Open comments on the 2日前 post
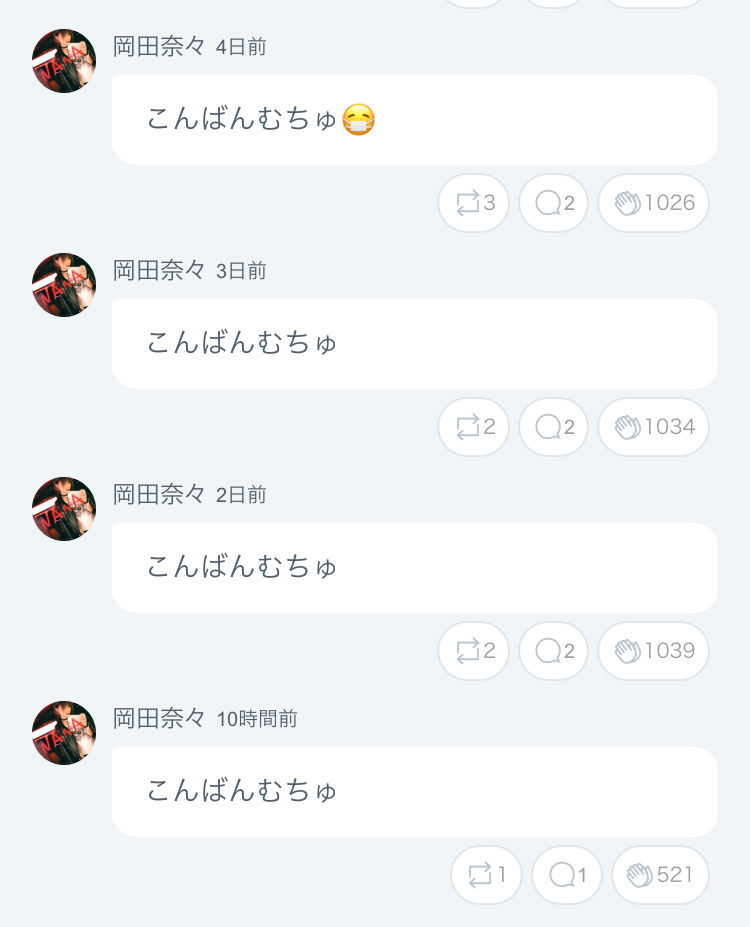 click(x=553, y=651)
